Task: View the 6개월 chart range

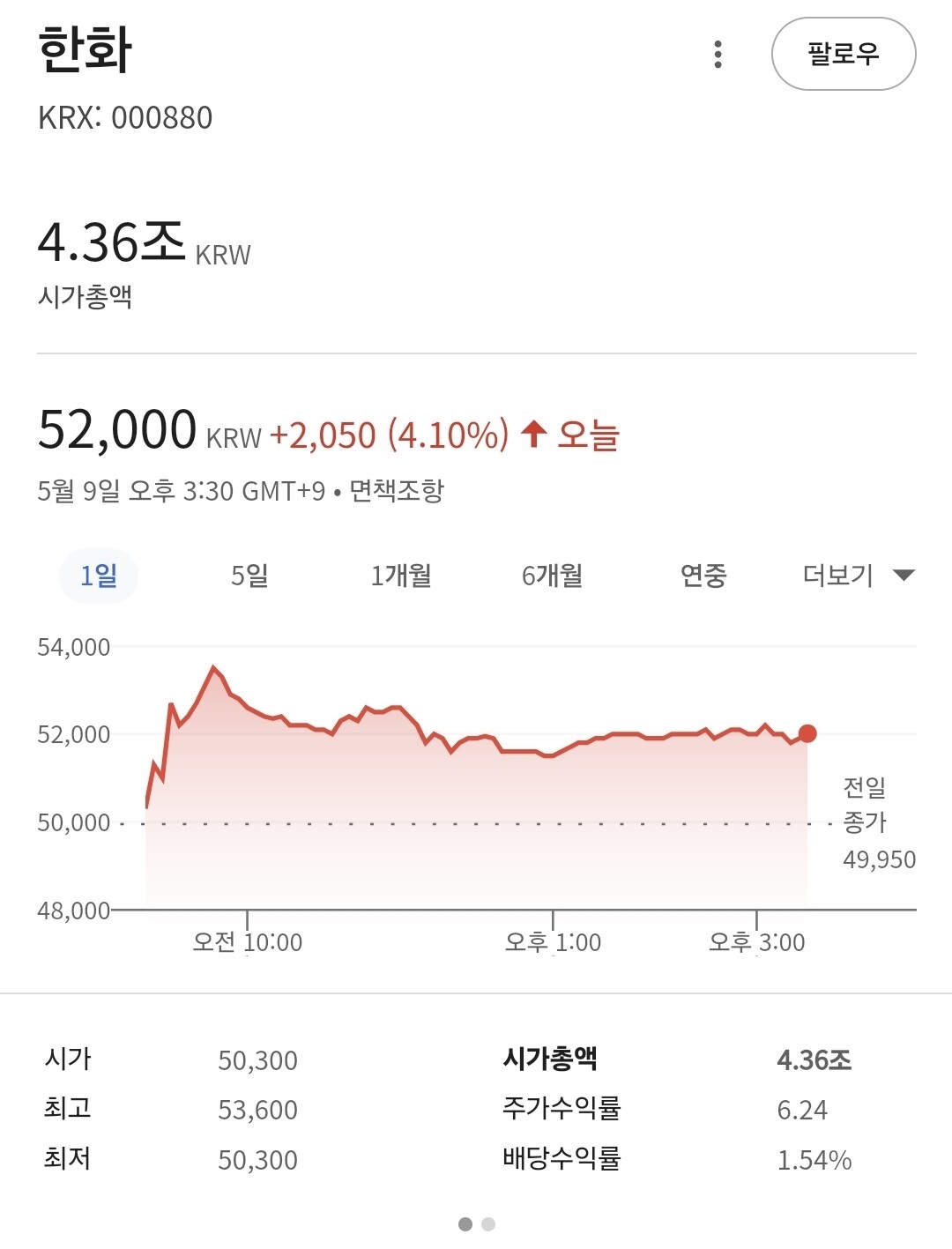Action: click(x=552, y=576)
